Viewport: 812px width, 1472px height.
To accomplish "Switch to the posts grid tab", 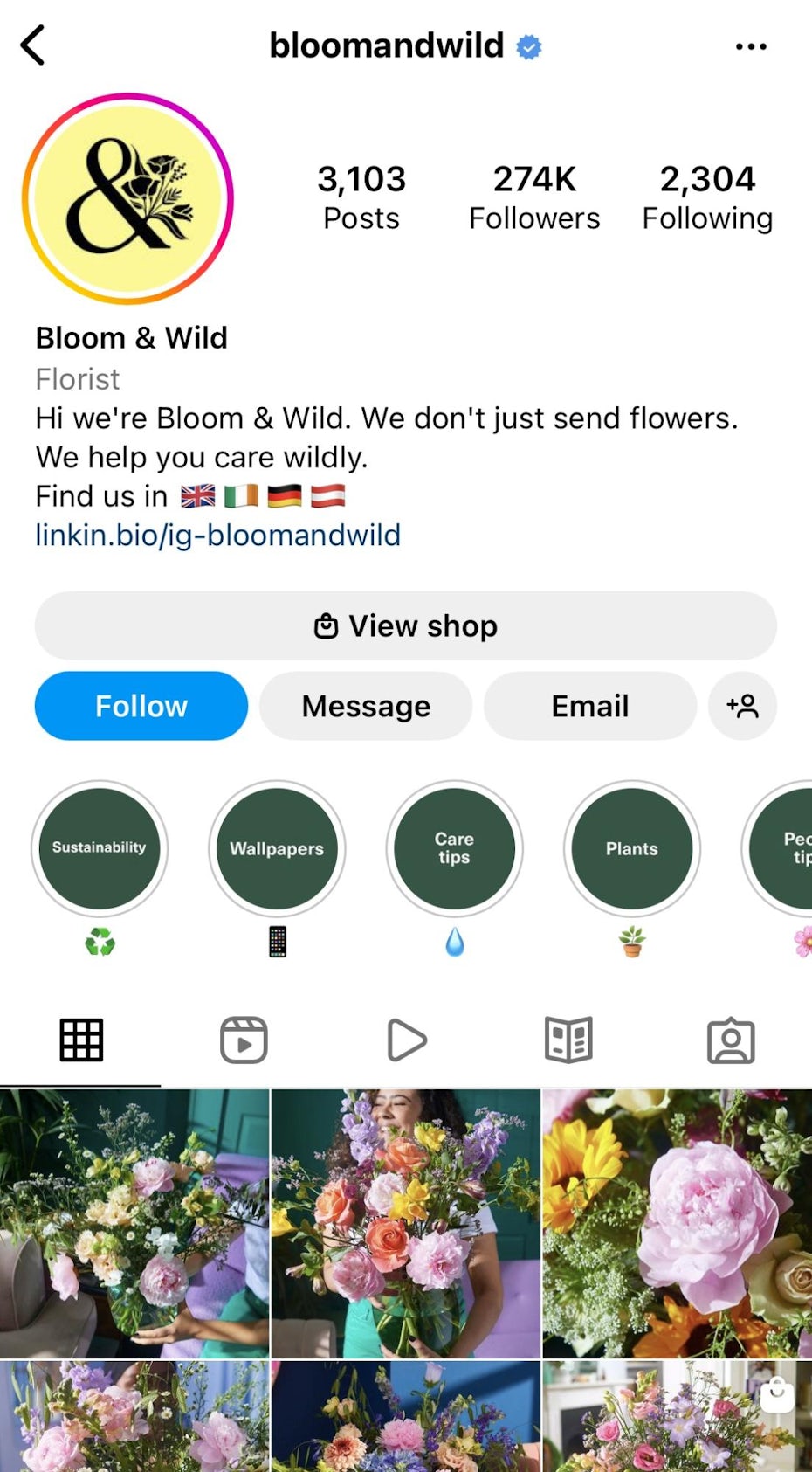I will pos(81,1040).
